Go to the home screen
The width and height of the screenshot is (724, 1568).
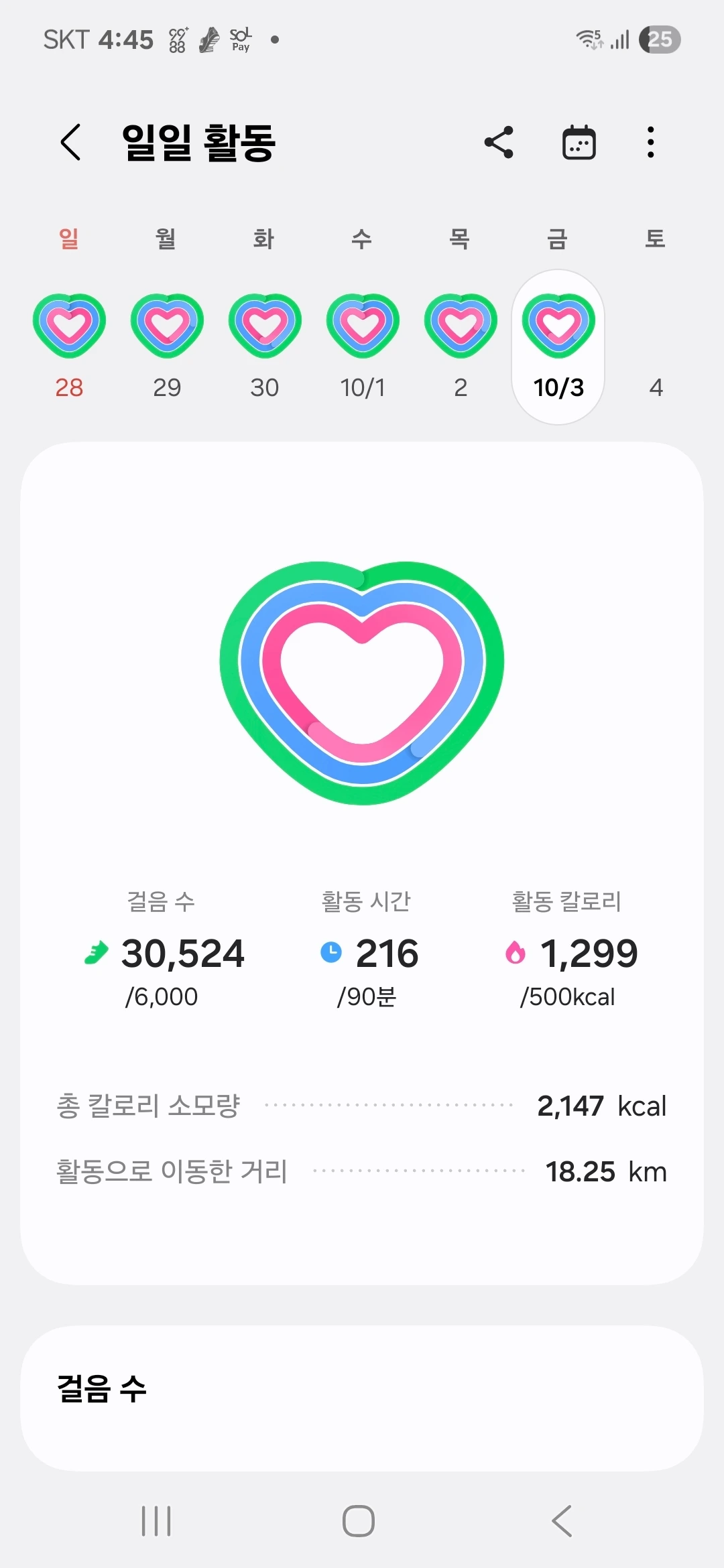coord(359,1521)
